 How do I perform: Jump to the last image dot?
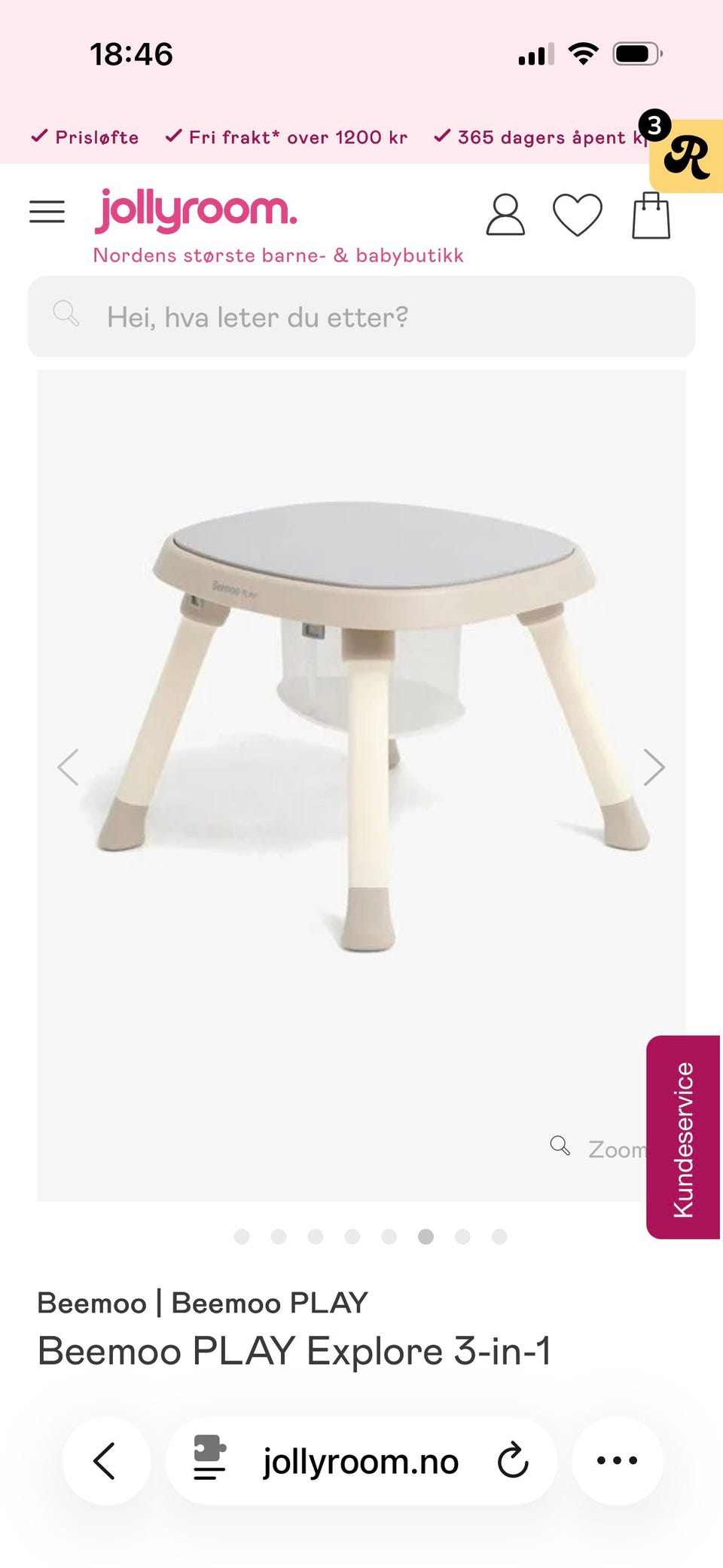pyautogui.click(x=499, y=1236)
